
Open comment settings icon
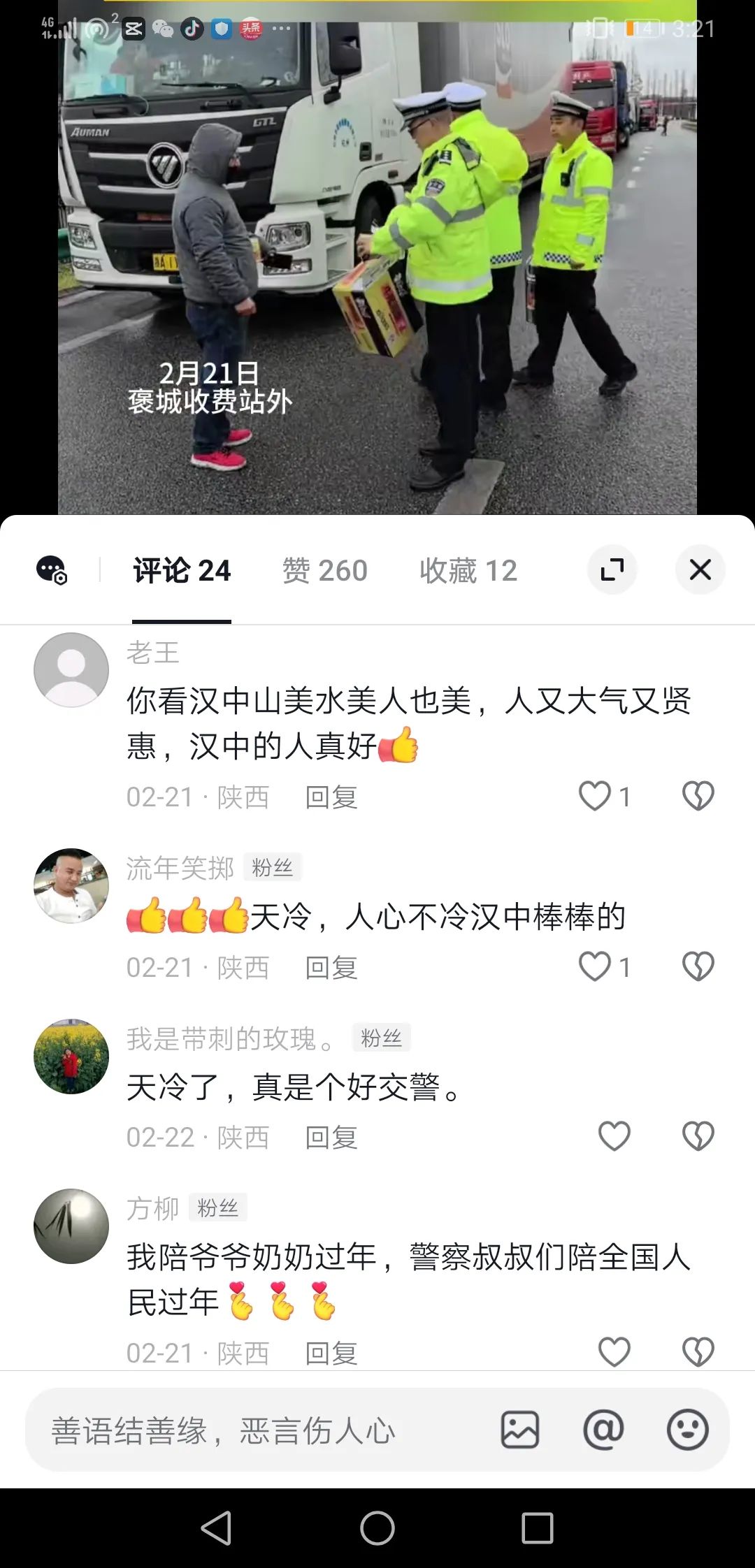(51, 570)
